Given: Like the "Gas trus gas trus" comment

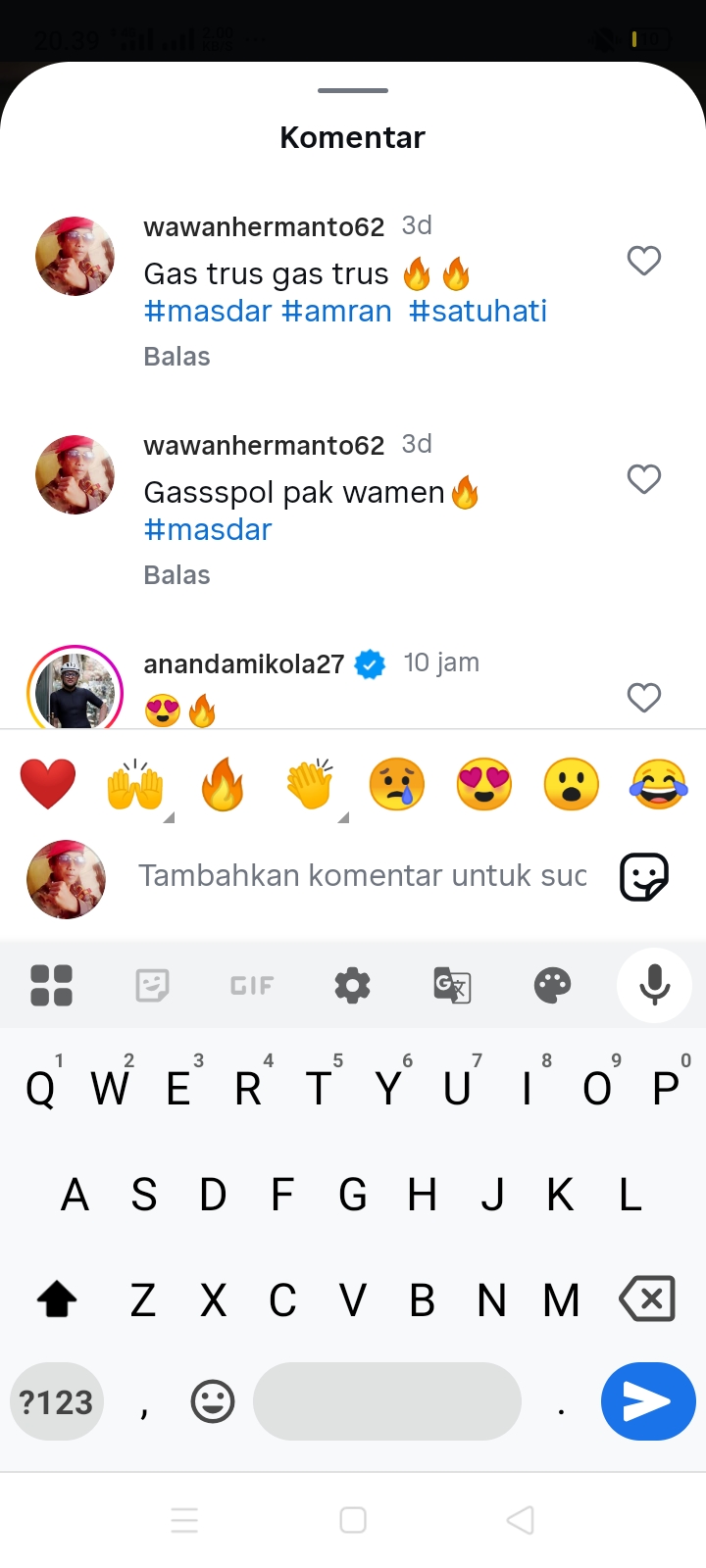Looking at the screenshot, I should pyautogui.click(x=644, y=261).
